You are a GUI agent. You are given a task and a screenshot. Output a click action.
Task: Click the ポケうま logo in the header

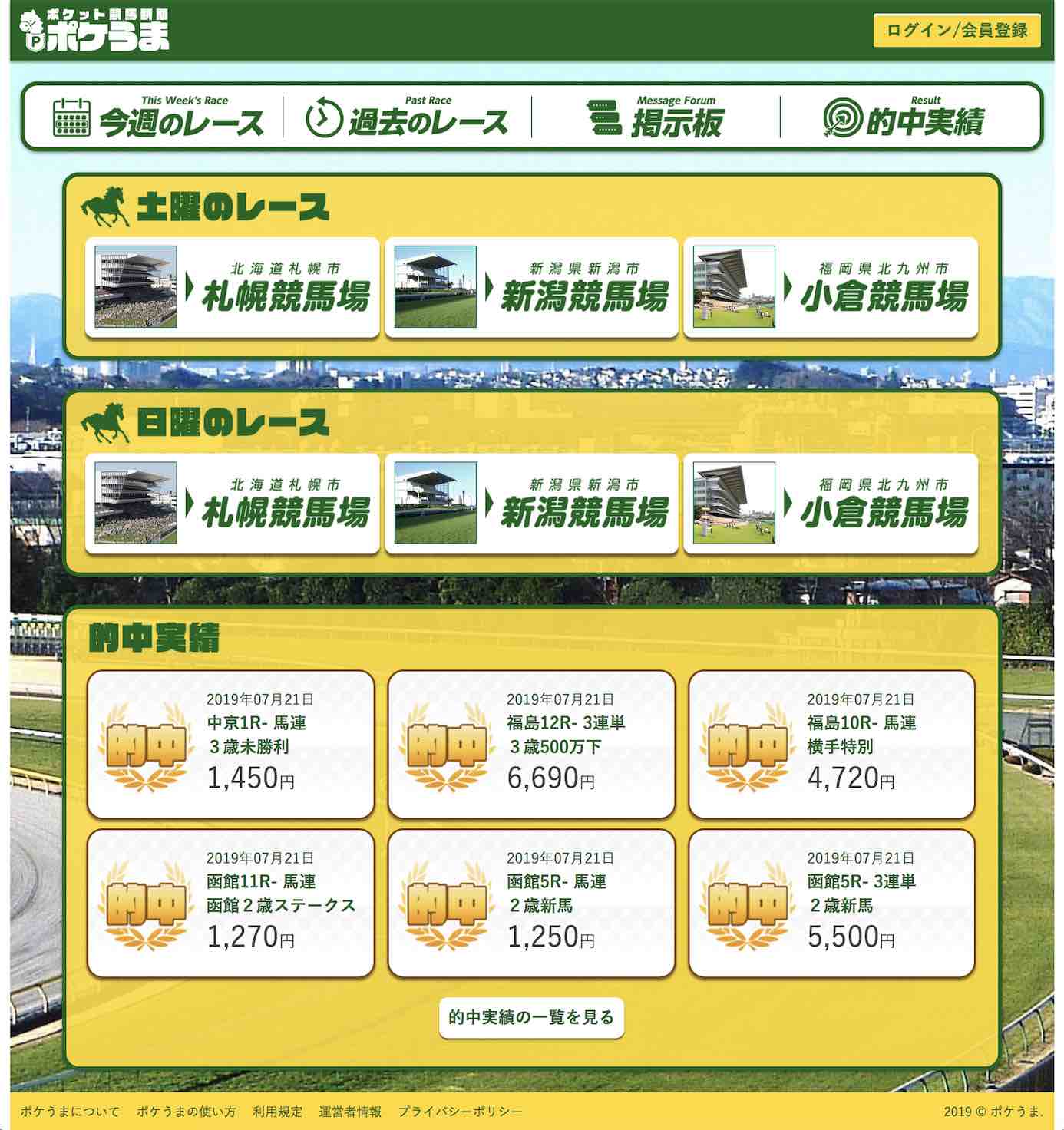coord(92,31)
